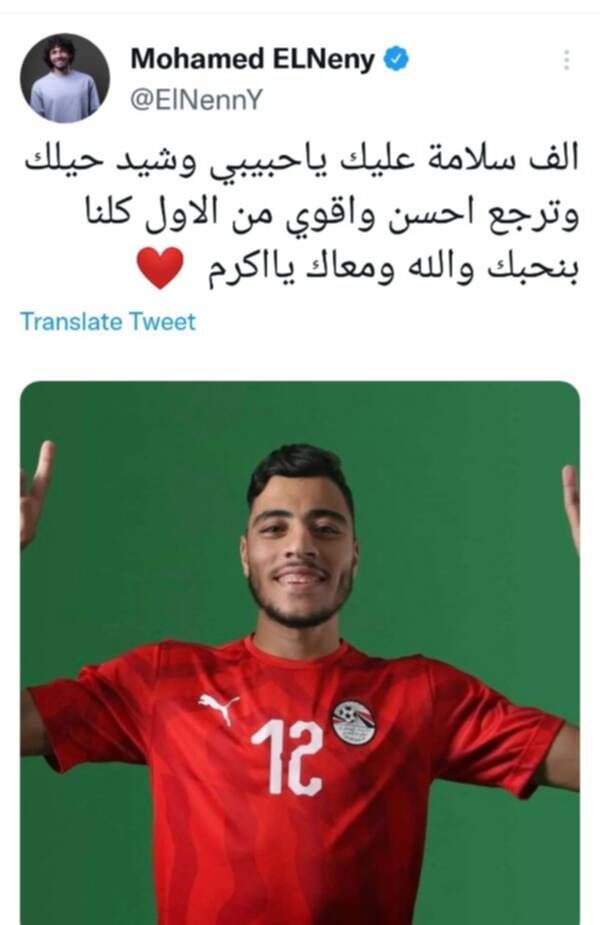This screenshot has height=925, width=600.
Task: View the attached photo in full screen
Action: [x=300, y=650]
